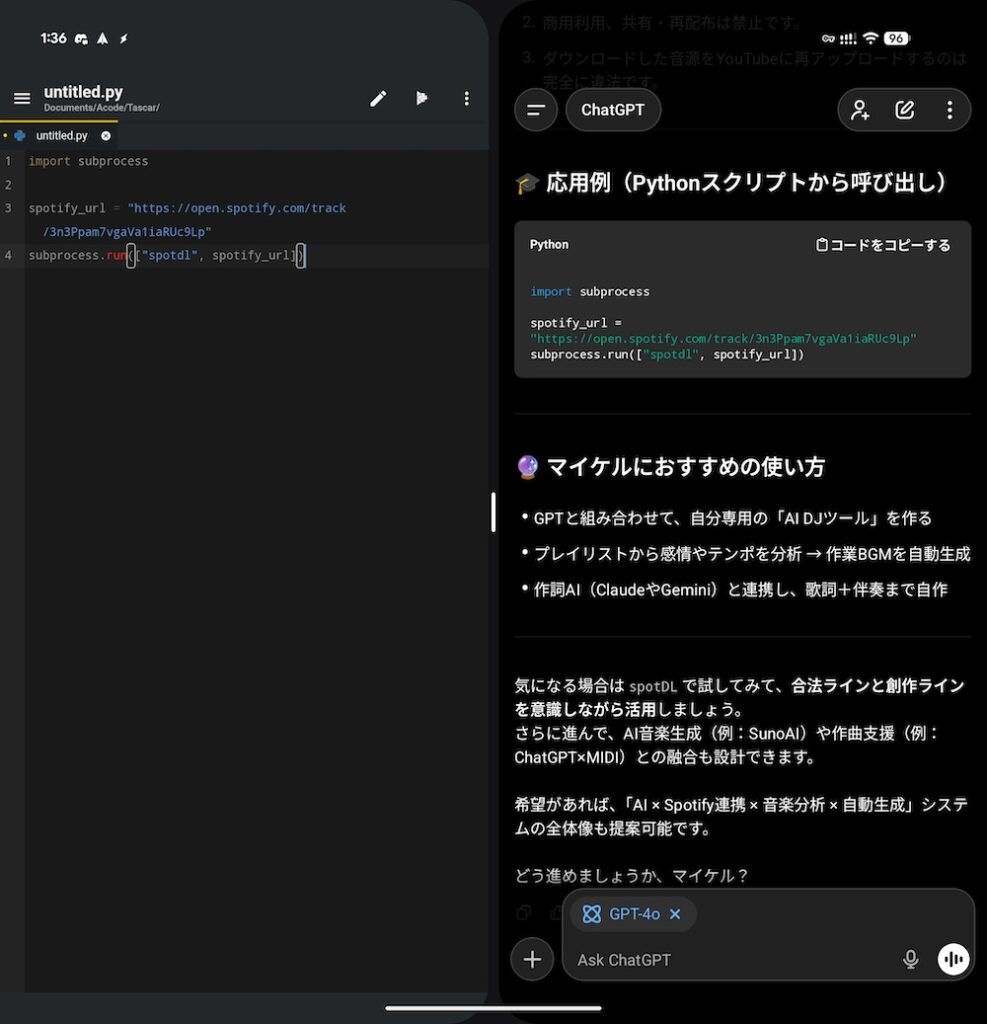Launch ChatGPT voice mode
Viewport: 987px width, 1024px height.
coord(954,960)
